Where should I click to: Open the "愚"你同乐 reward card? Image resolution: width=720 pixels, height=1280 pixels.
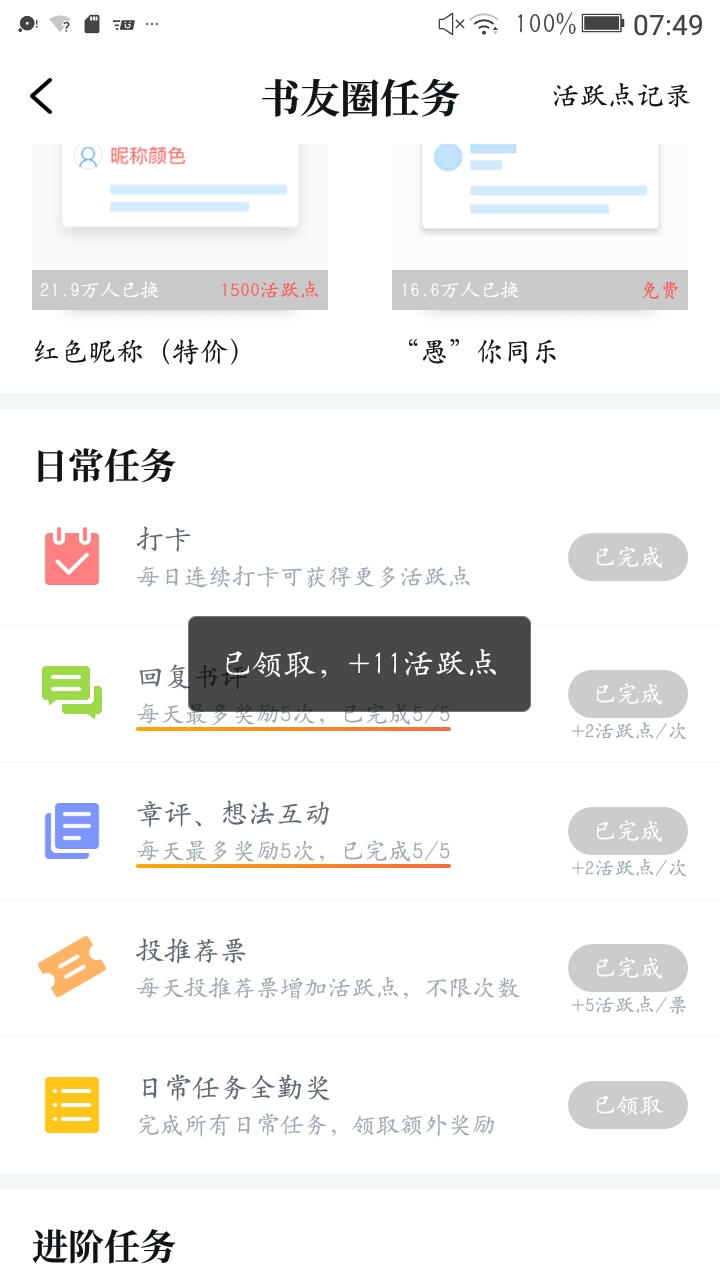540,256
